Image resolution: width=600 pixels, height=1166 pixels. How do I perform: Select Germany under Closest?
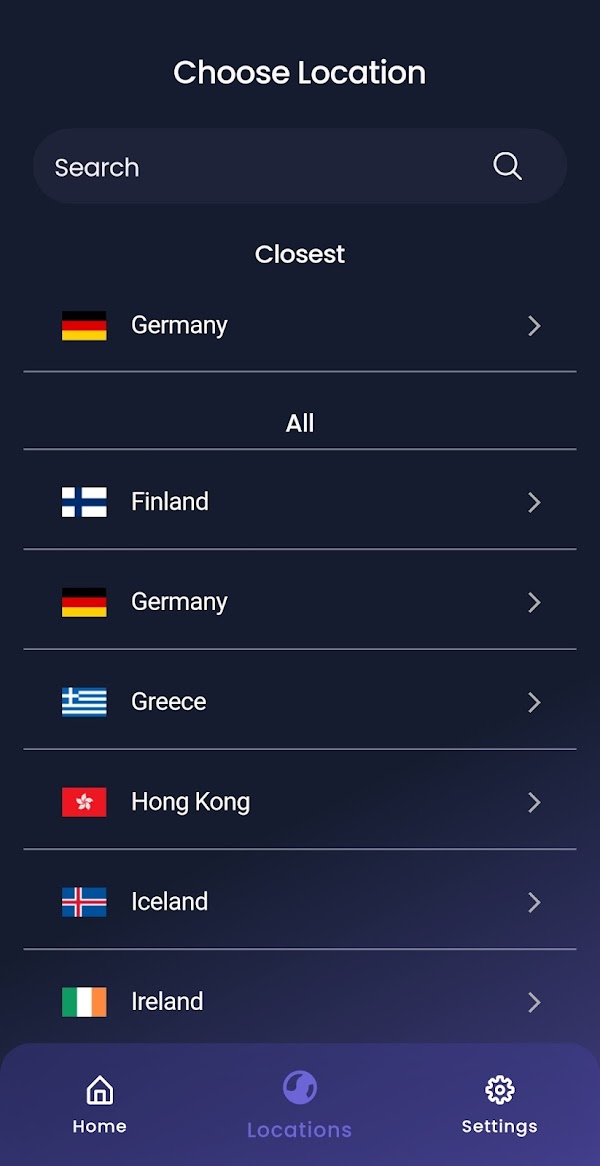[x=300, y=326]
